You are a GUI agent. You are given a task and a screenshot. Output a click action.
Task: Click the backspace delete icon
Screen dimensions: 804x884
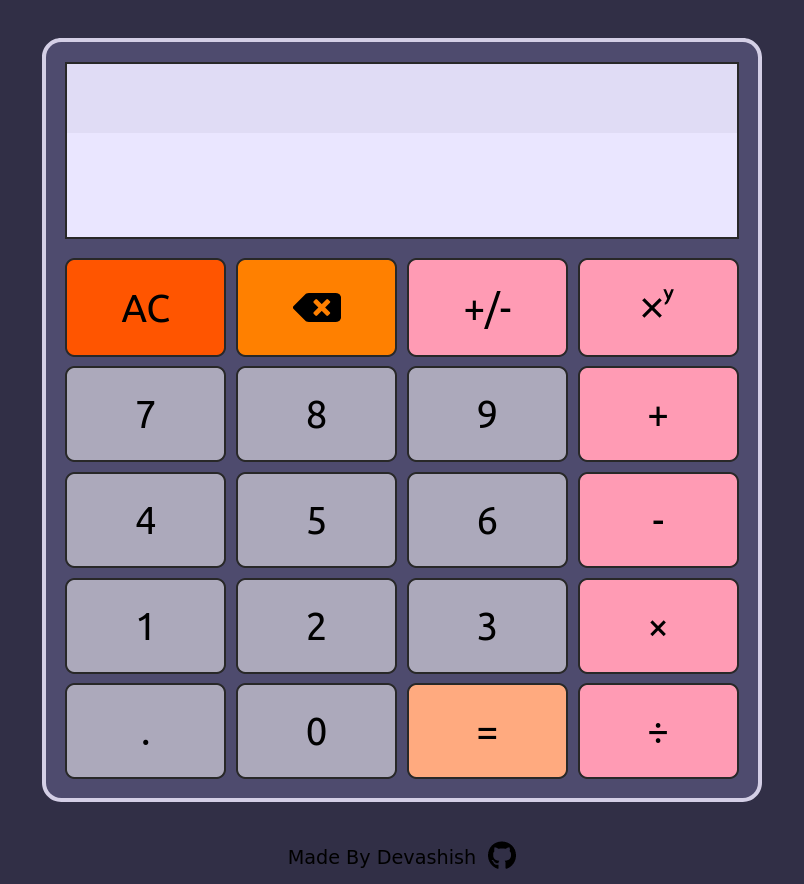click(316, 307)
